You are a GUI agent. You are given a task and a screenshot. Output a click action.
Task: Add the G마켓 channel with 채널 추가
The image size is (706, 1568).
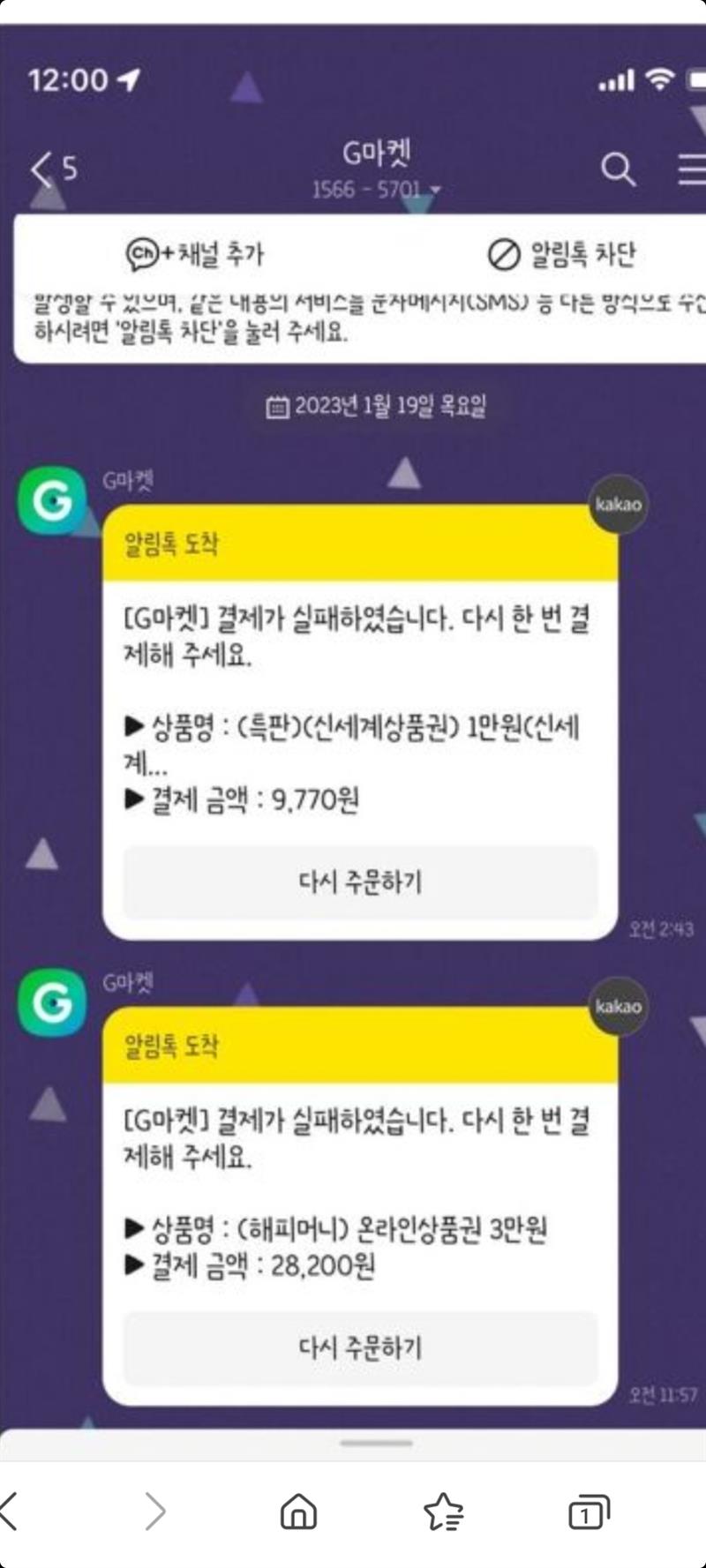click(195, 254)
